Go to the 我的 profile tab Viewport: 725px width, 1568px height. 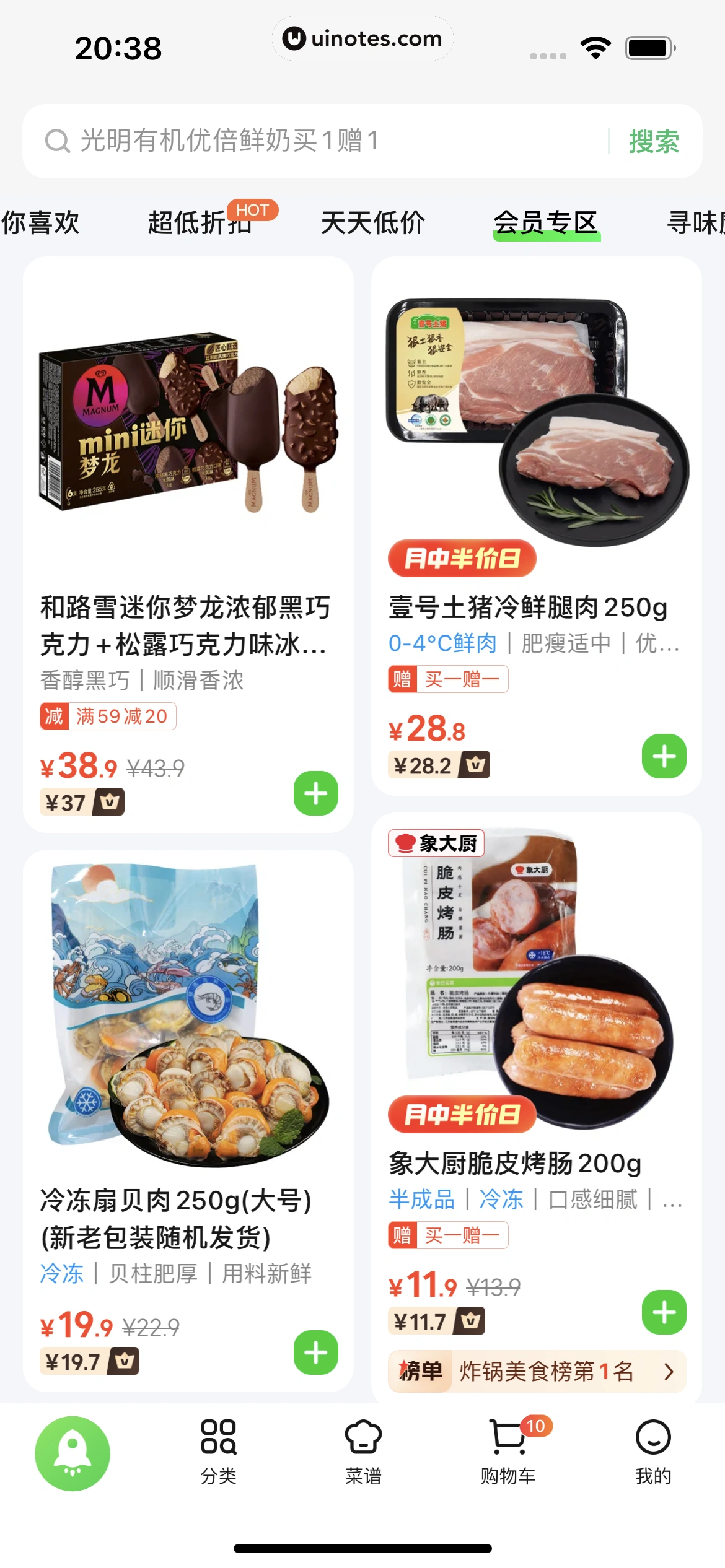point(653,1452)
